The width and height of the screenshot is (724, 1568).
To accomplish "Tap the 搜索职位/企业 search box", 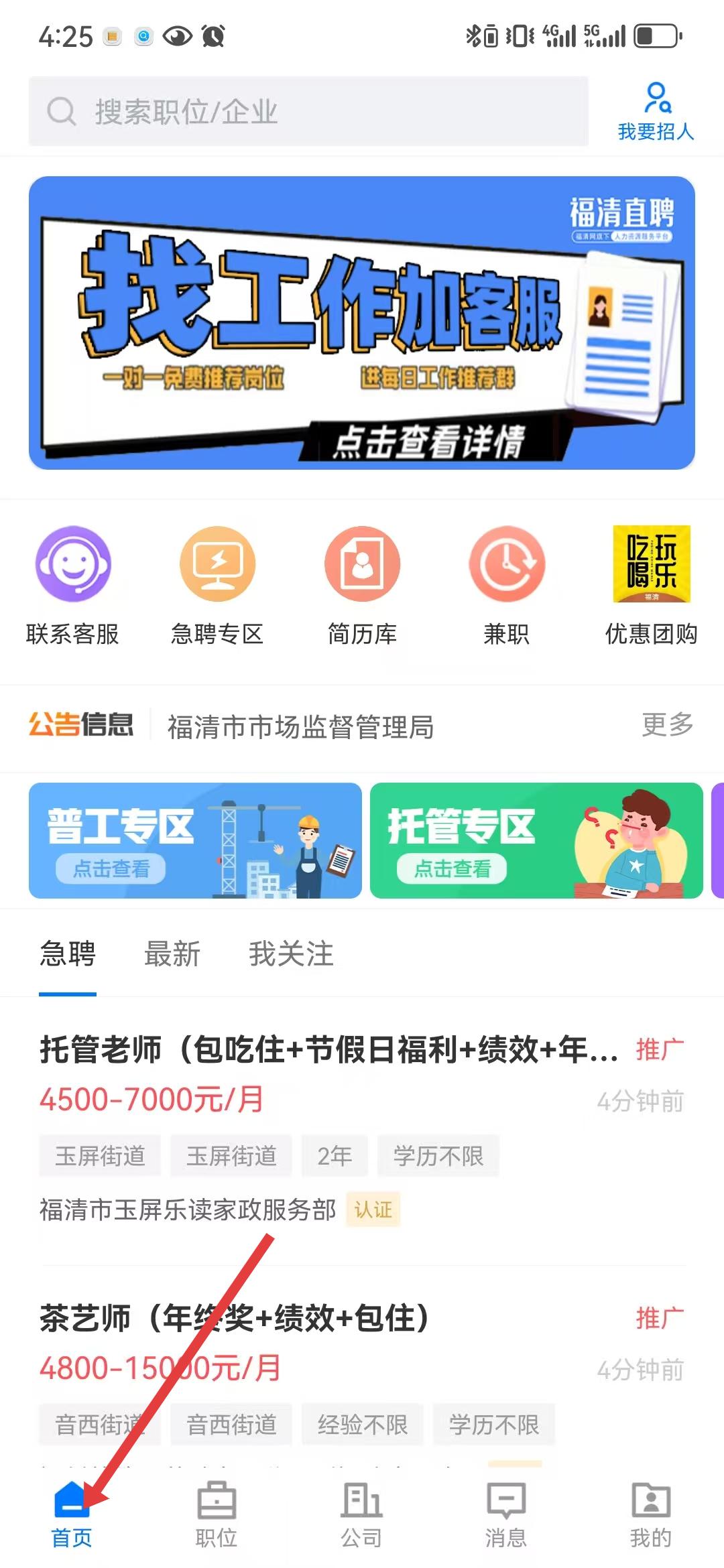I will pos(308,111).
